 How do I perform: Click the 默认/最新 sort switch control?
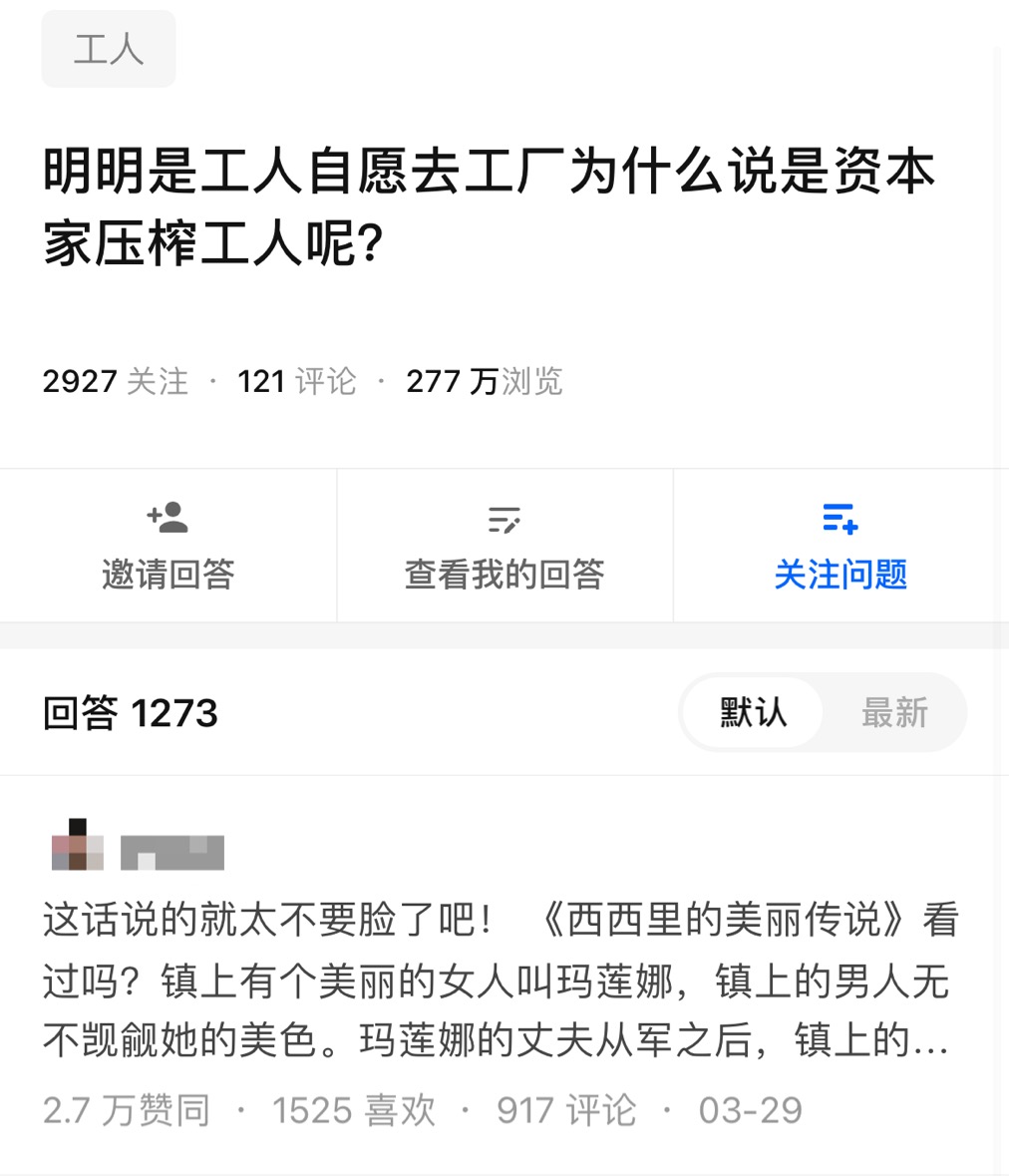(822, 712)
